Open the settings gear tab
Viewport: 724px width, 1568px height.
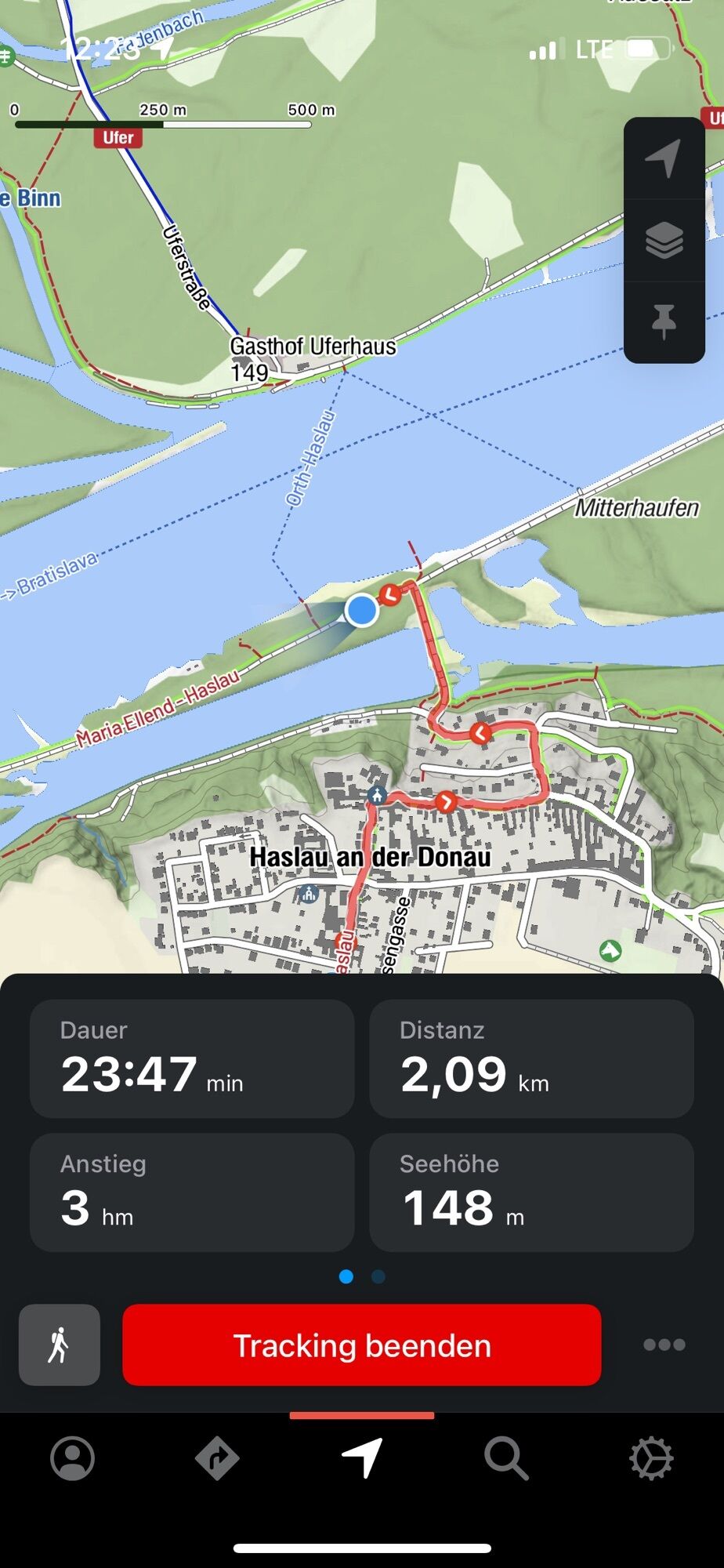pyautogui.click(x=651, y=1458)
